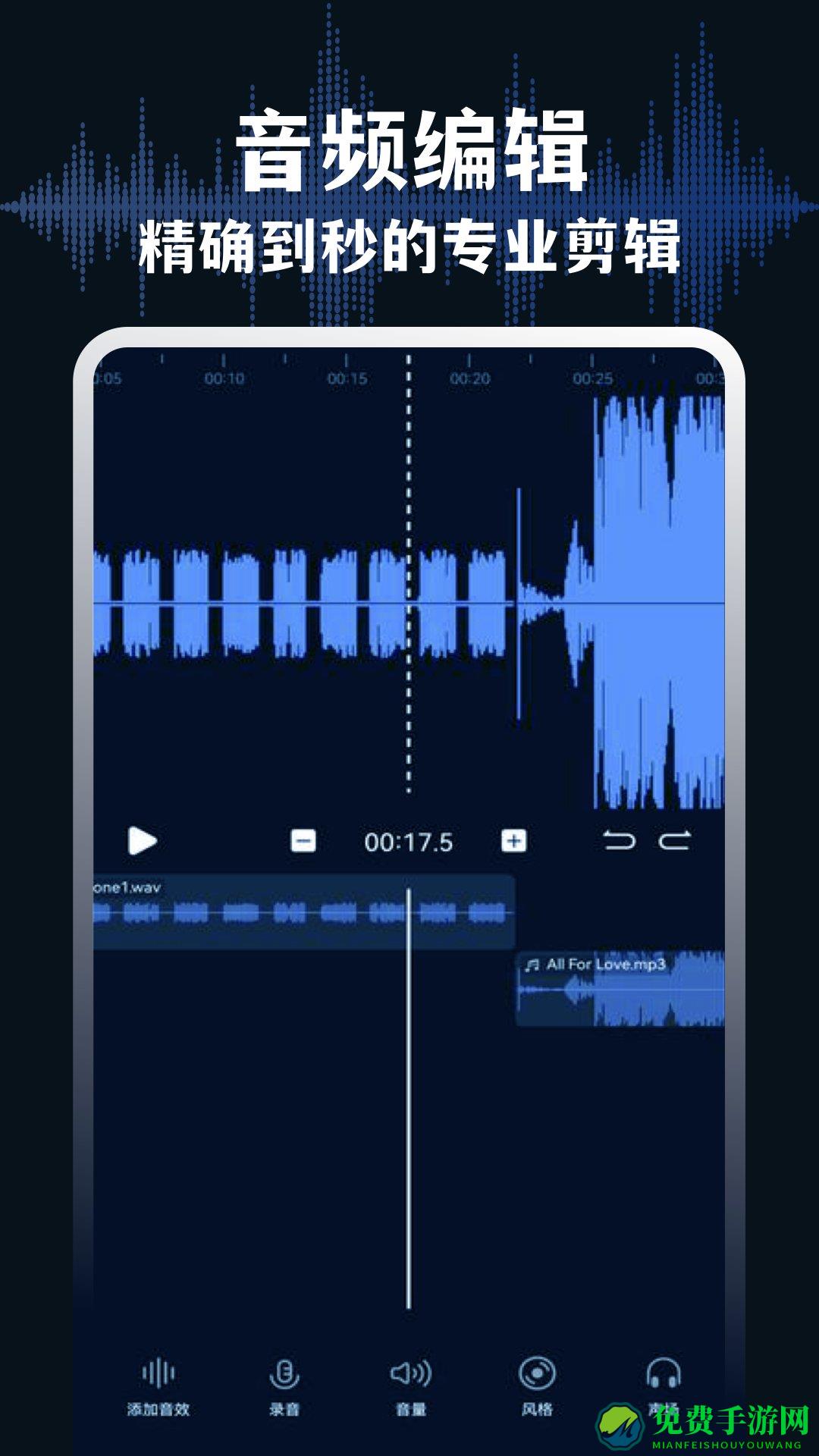This screenshot has width=819, height=1456.
Task: Click the 00:17.5 time display
Action: pos(409,840)
